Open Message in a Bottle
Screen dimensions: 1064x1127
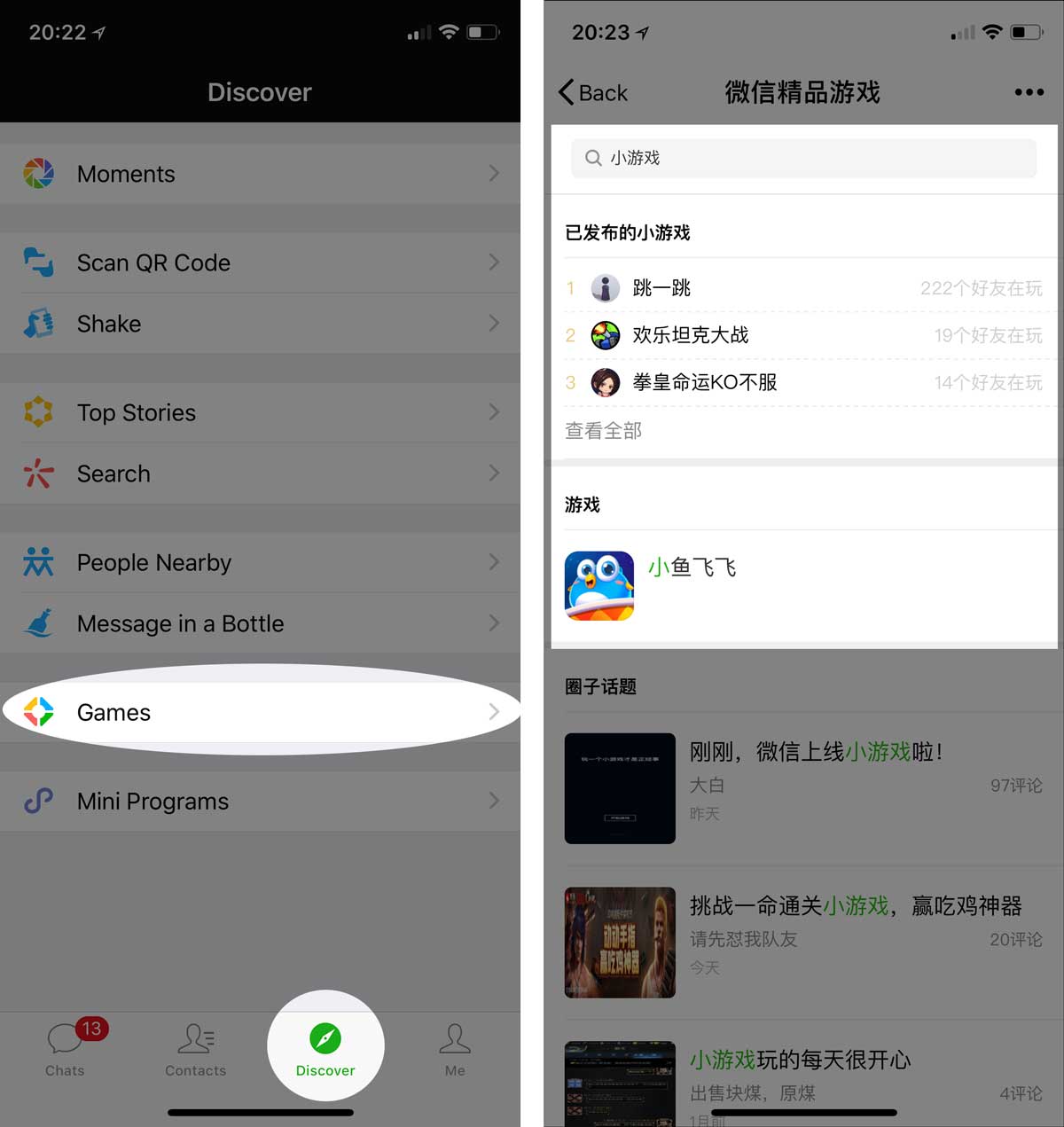click(x=257, y=623)
